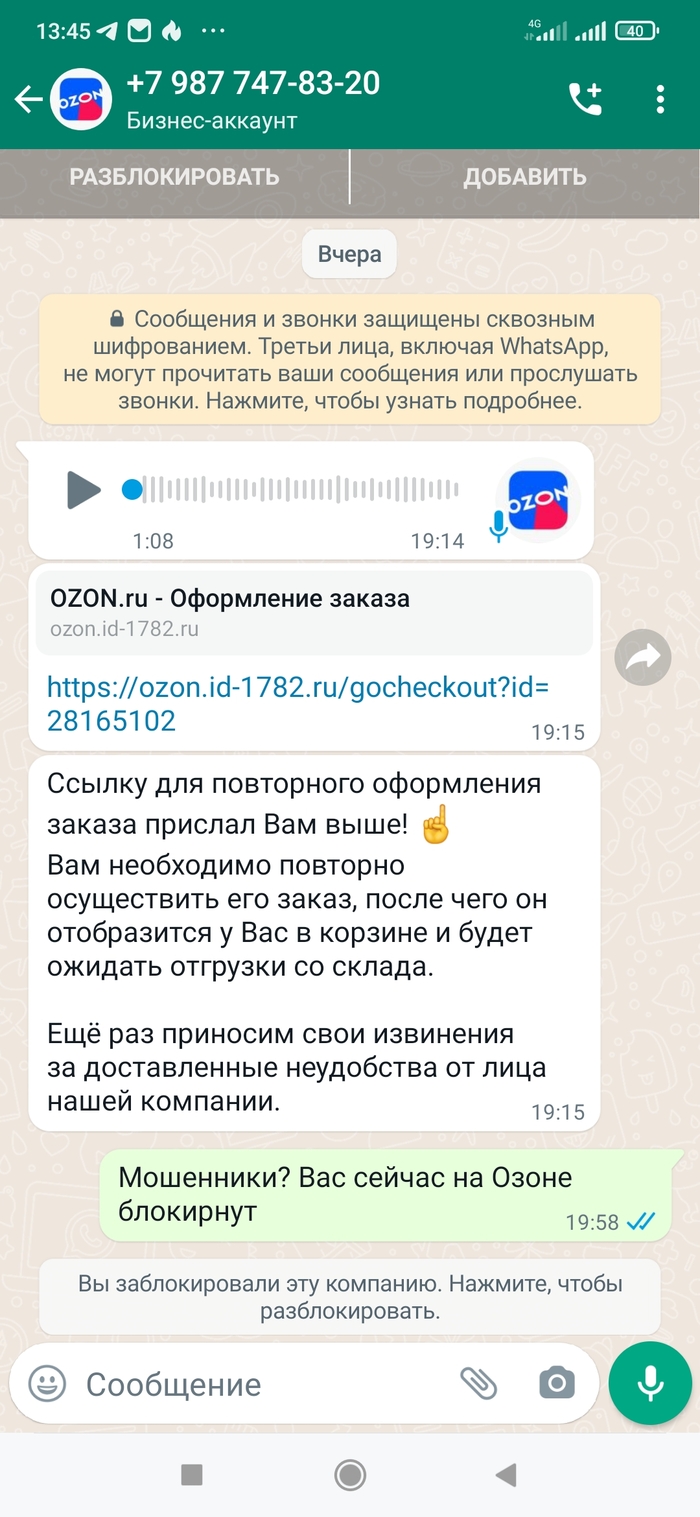Tap the green microphone button
The height and width of the screenshot is (1517, 700).
(650, 1383)
